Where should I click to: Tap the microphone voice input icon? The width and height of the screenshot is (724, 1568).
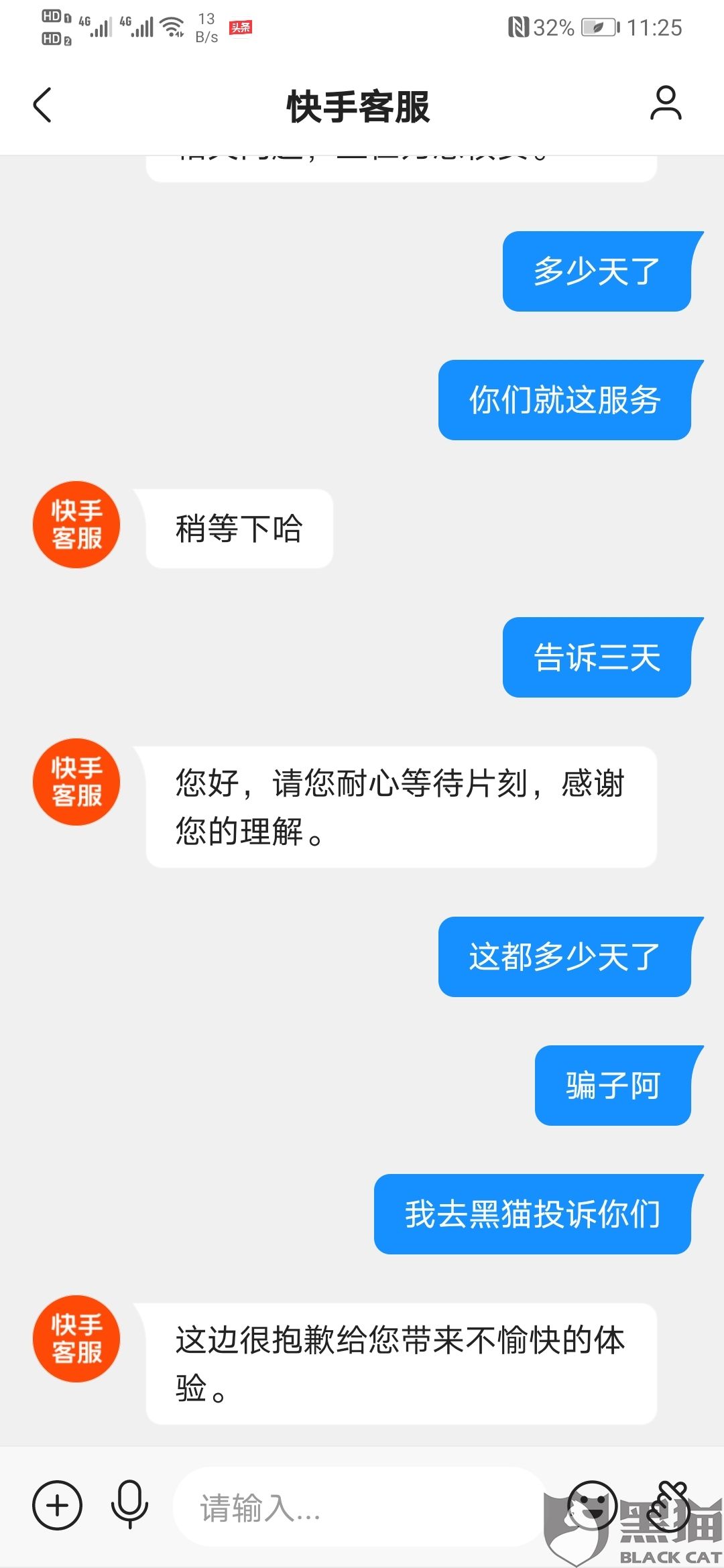(x=129, y=1505)
